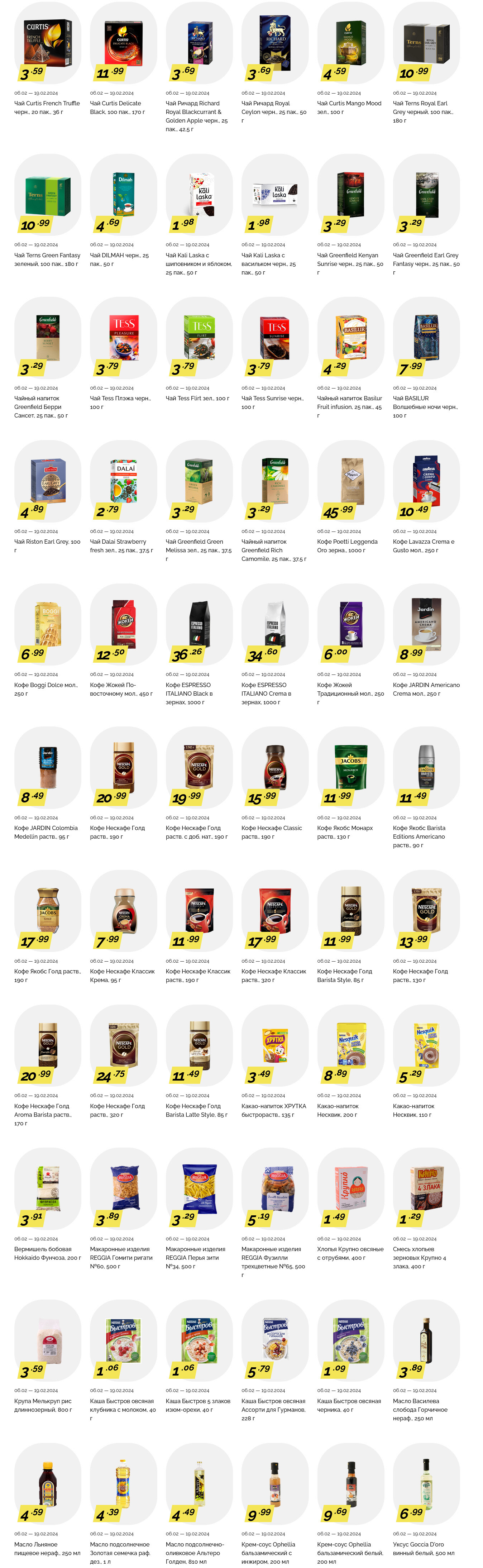The height and width of the screenshot is (1568, 483).
Task: Select Чай Tess Flirt зел. 100 г
Action: click(199, 338)
